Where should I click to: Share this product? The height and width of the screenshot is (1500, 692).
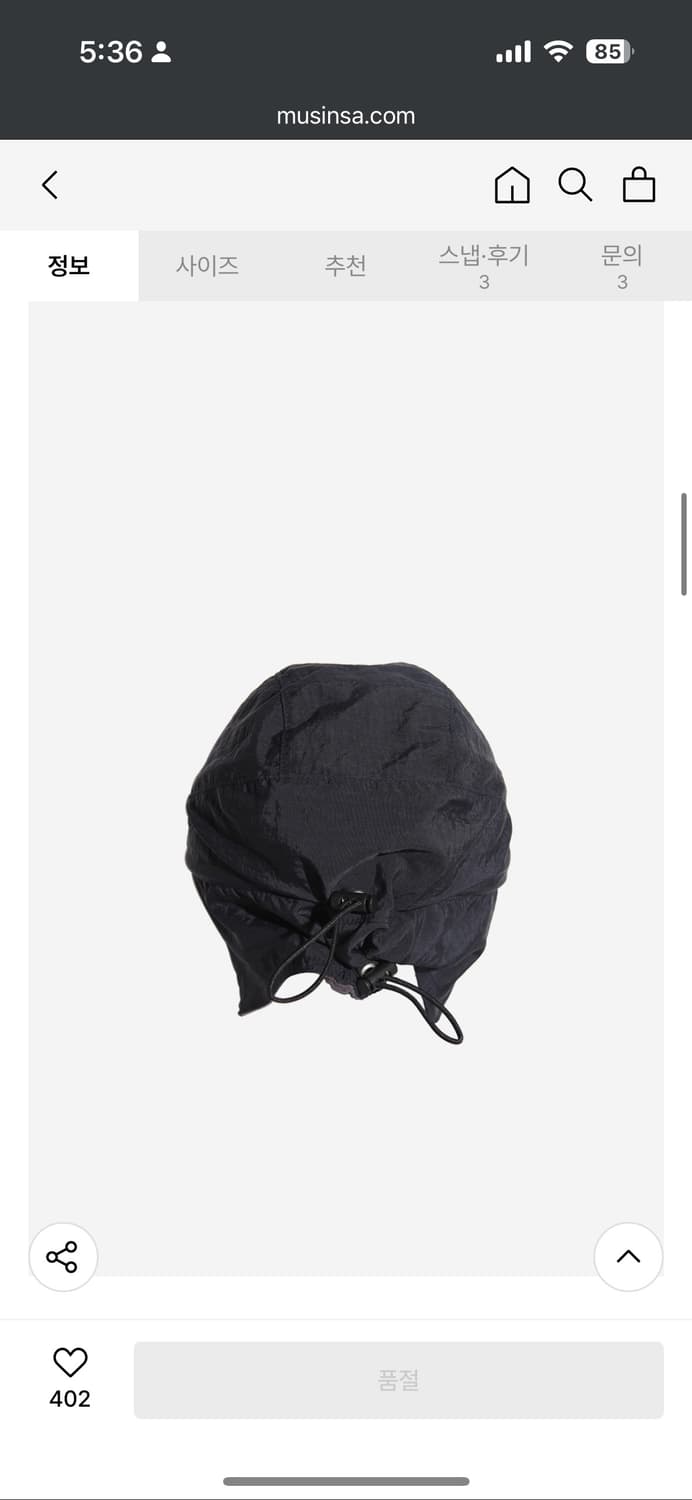click(x=63, y=1257)
